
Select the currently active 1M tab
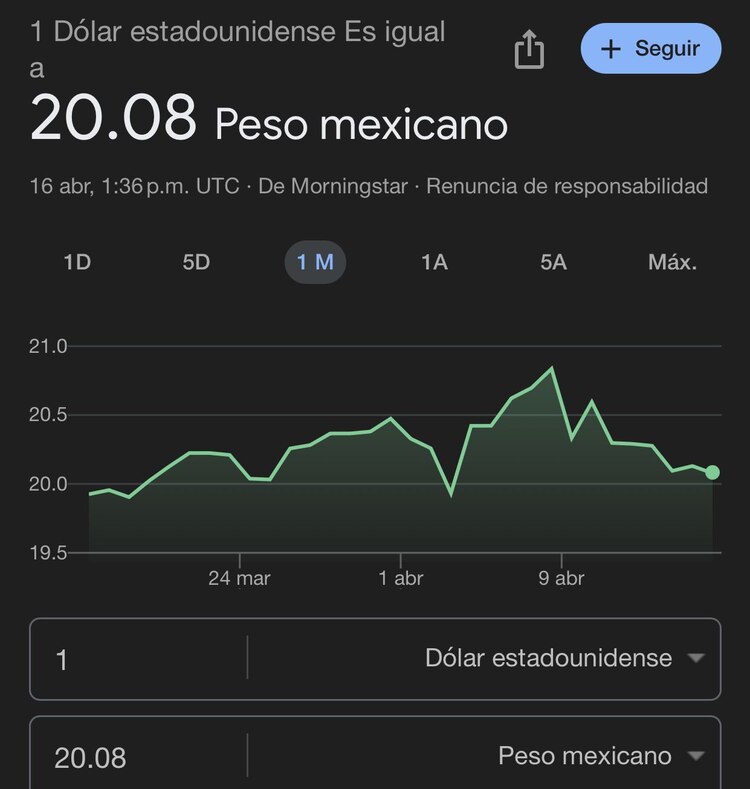click(x=315, y=262)
